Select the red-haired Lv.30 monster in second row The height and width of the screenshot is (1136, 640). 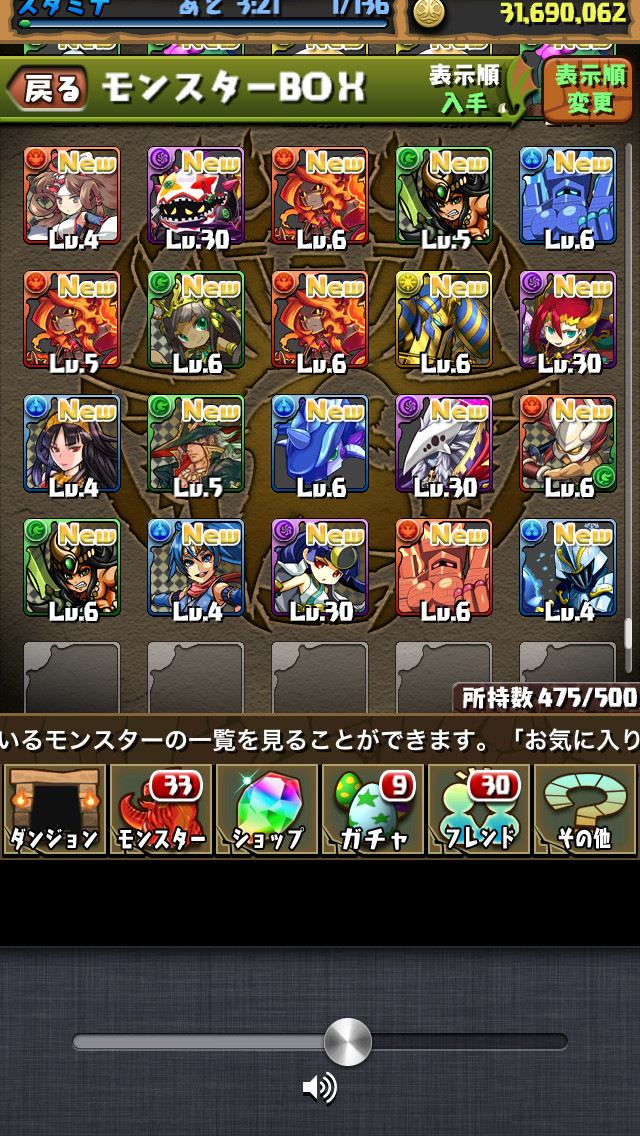(x=567, y=320)
